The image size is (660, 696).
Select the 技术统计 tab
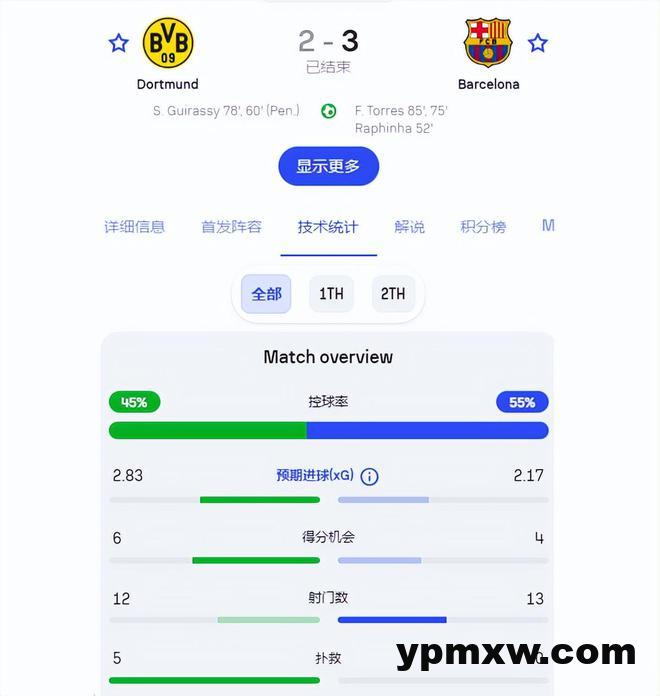point(327,227)
